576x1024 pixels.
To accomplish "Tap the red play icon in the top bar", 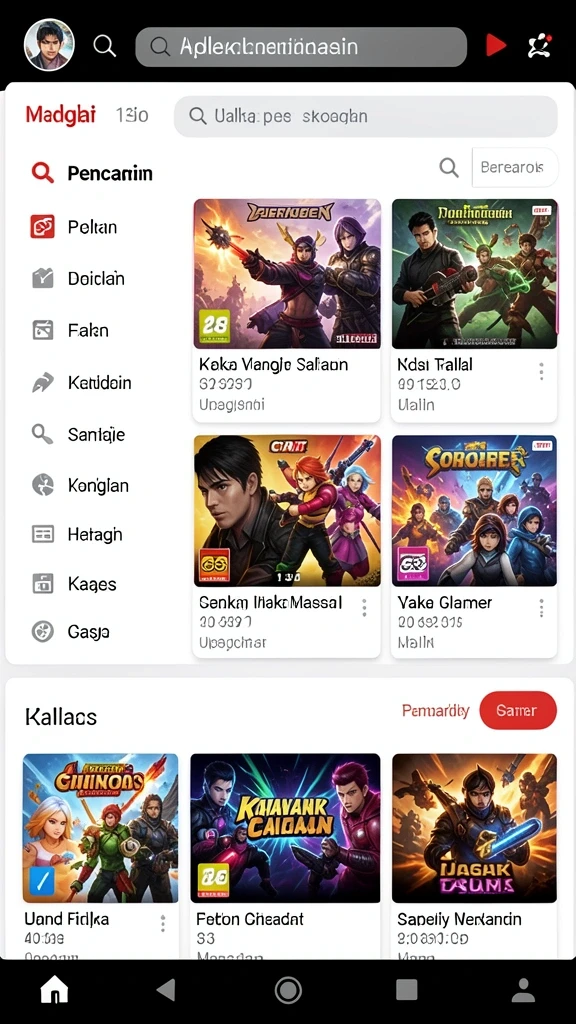I will click(496, 45).
